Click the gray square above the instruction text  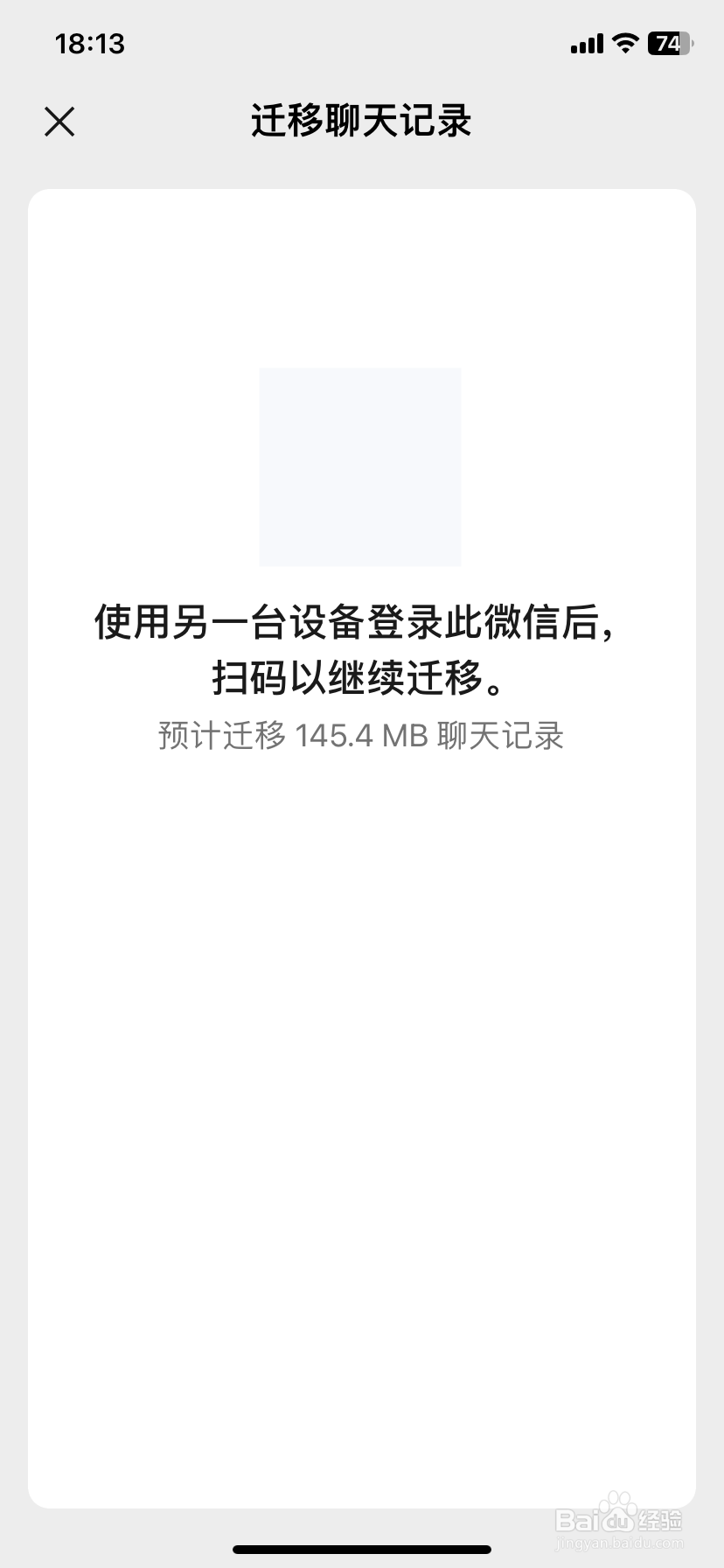(x=359, y=466)
